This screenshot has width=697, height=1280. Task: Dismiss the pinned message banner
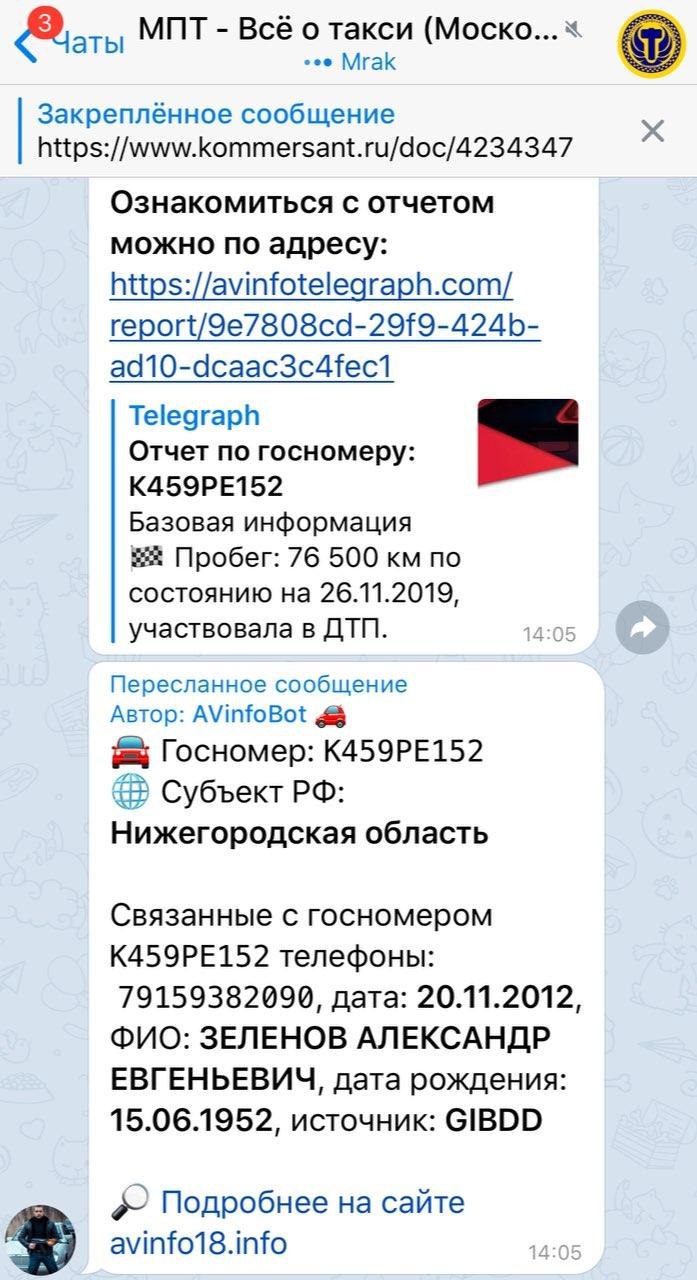tap(652, 131)
